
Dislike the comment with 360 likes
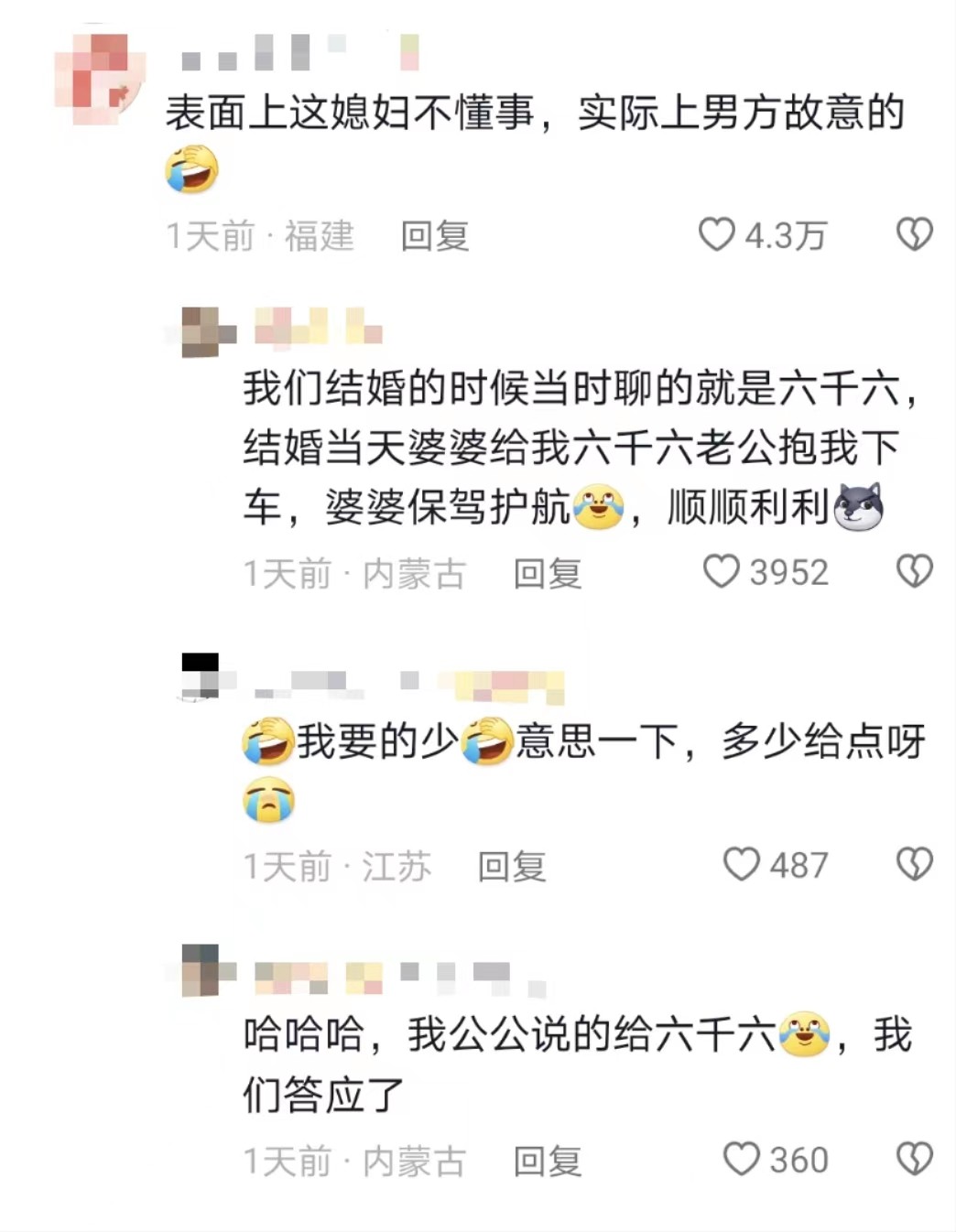(914, 1159)
